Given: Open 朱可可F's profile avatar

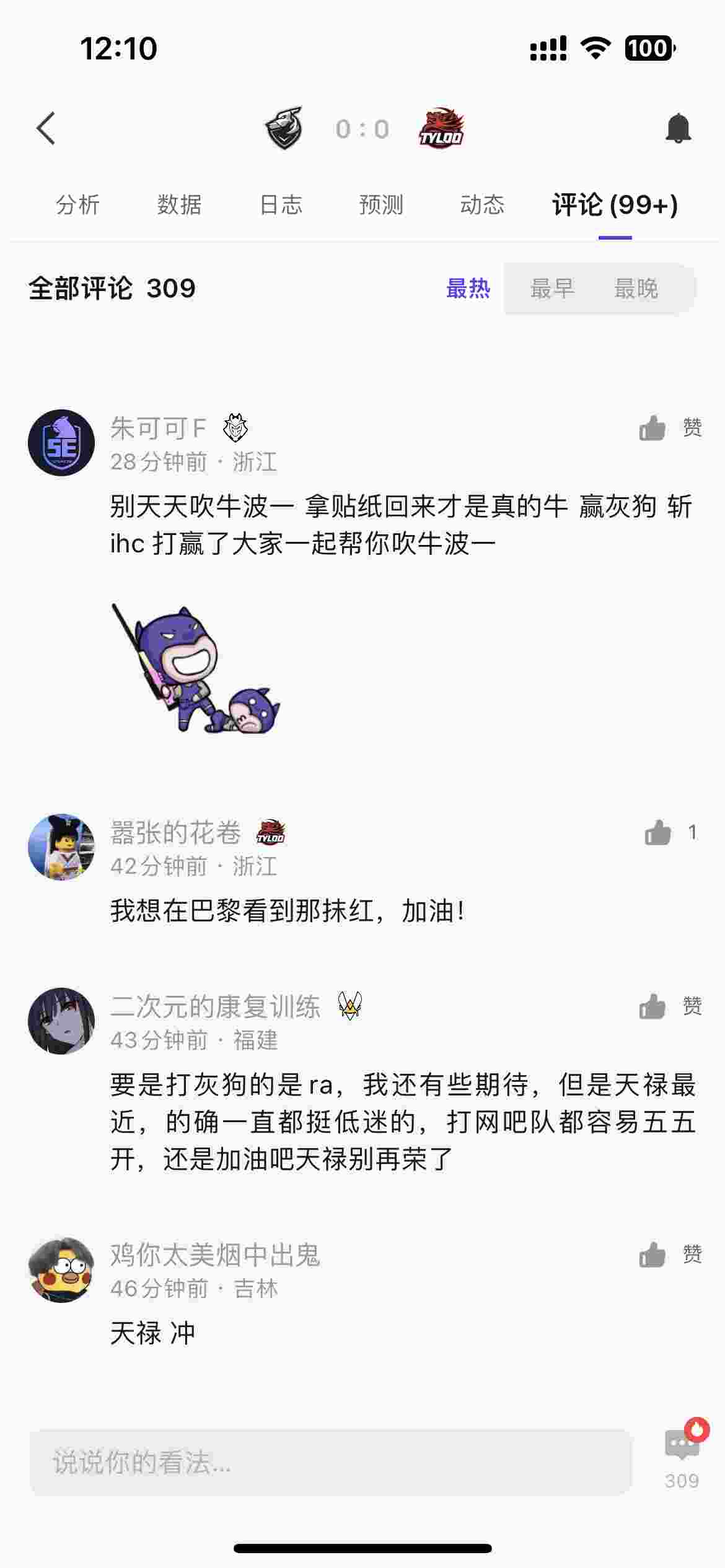Looking at the screenshot, I should pos(61,443).
